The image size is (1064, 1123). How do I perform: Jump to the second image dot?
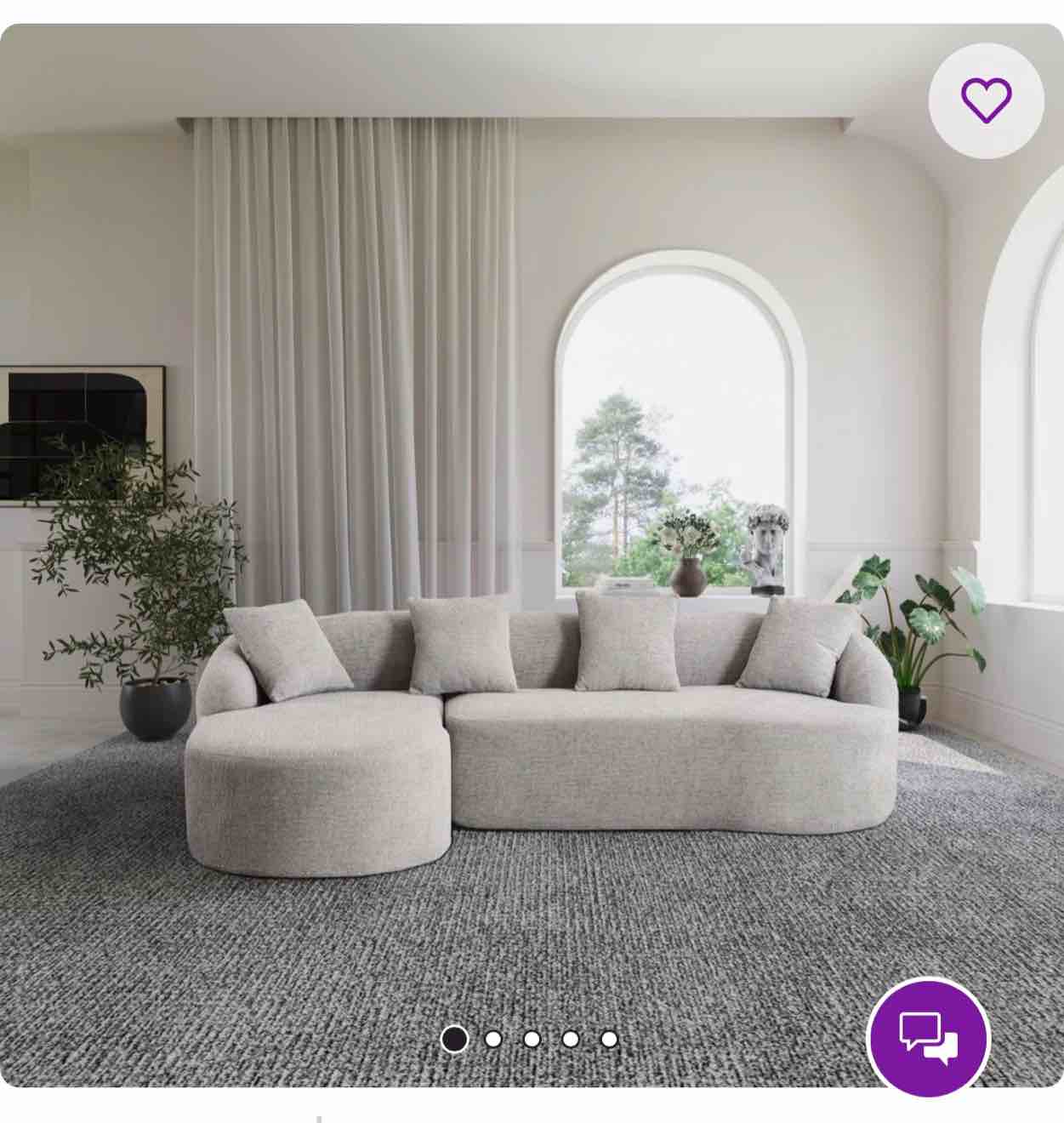pos(493,1039)
